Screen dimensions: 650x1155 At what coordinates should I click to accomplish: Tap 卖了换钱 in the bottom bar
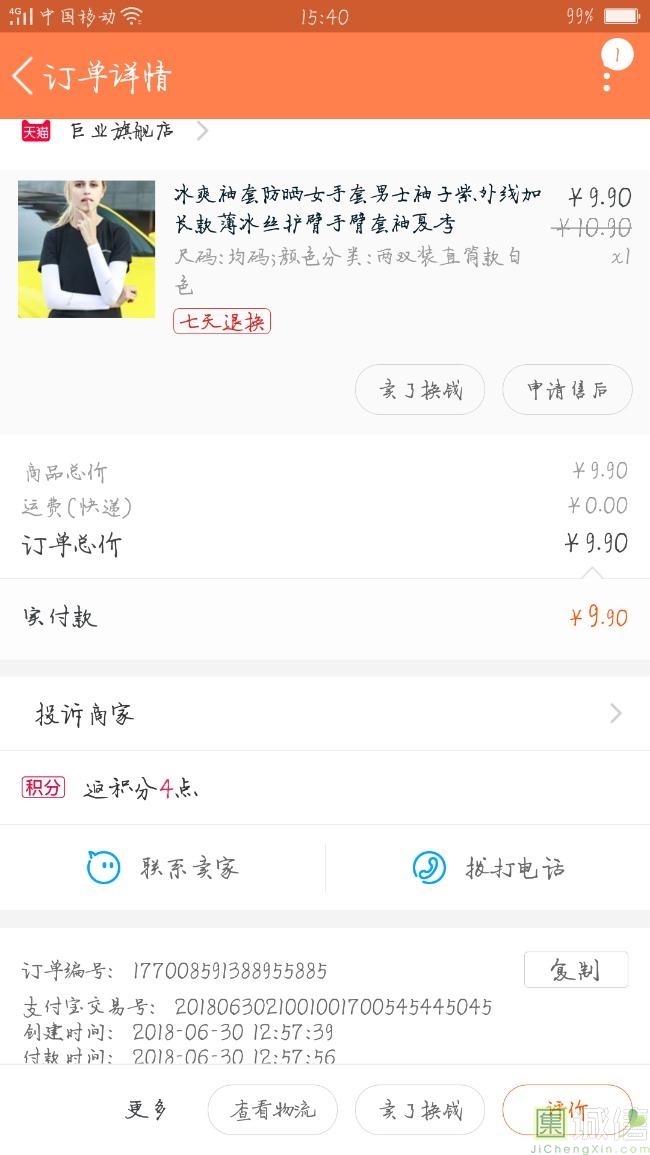coord(420,1109)
